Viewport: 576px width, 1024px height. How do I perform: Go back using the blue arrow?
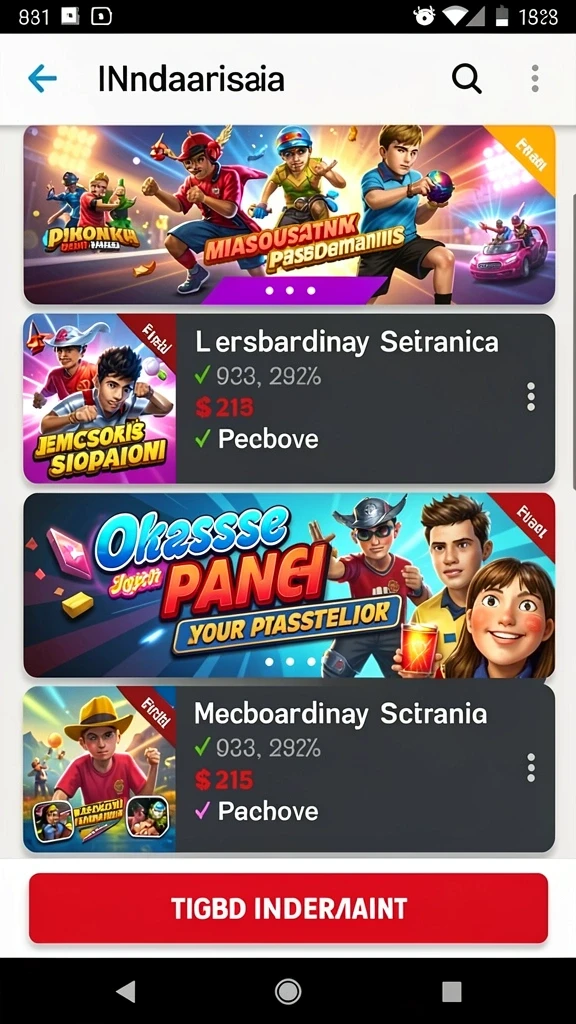coord(42,79)
